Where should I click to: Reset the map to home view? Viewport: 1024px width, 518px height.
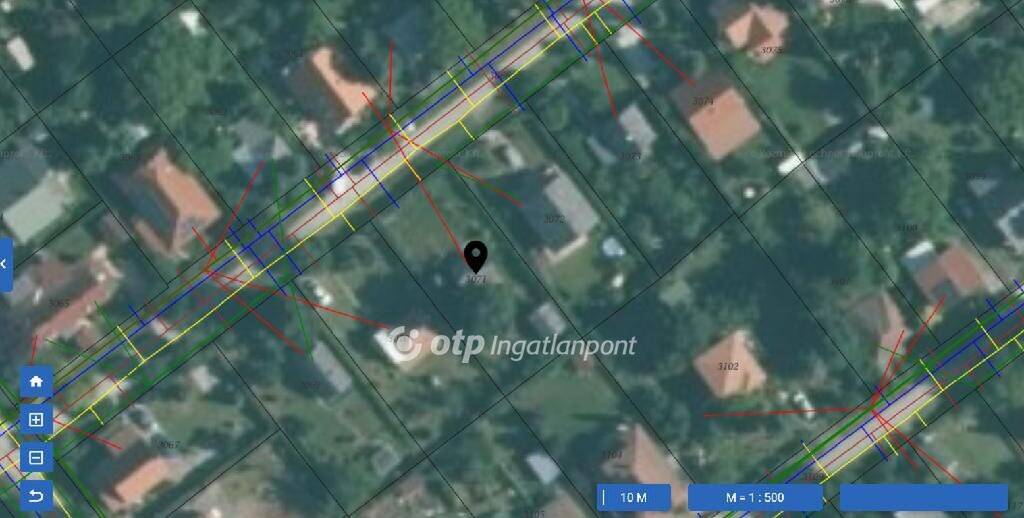pyautogui.click(x=36, y=381)
